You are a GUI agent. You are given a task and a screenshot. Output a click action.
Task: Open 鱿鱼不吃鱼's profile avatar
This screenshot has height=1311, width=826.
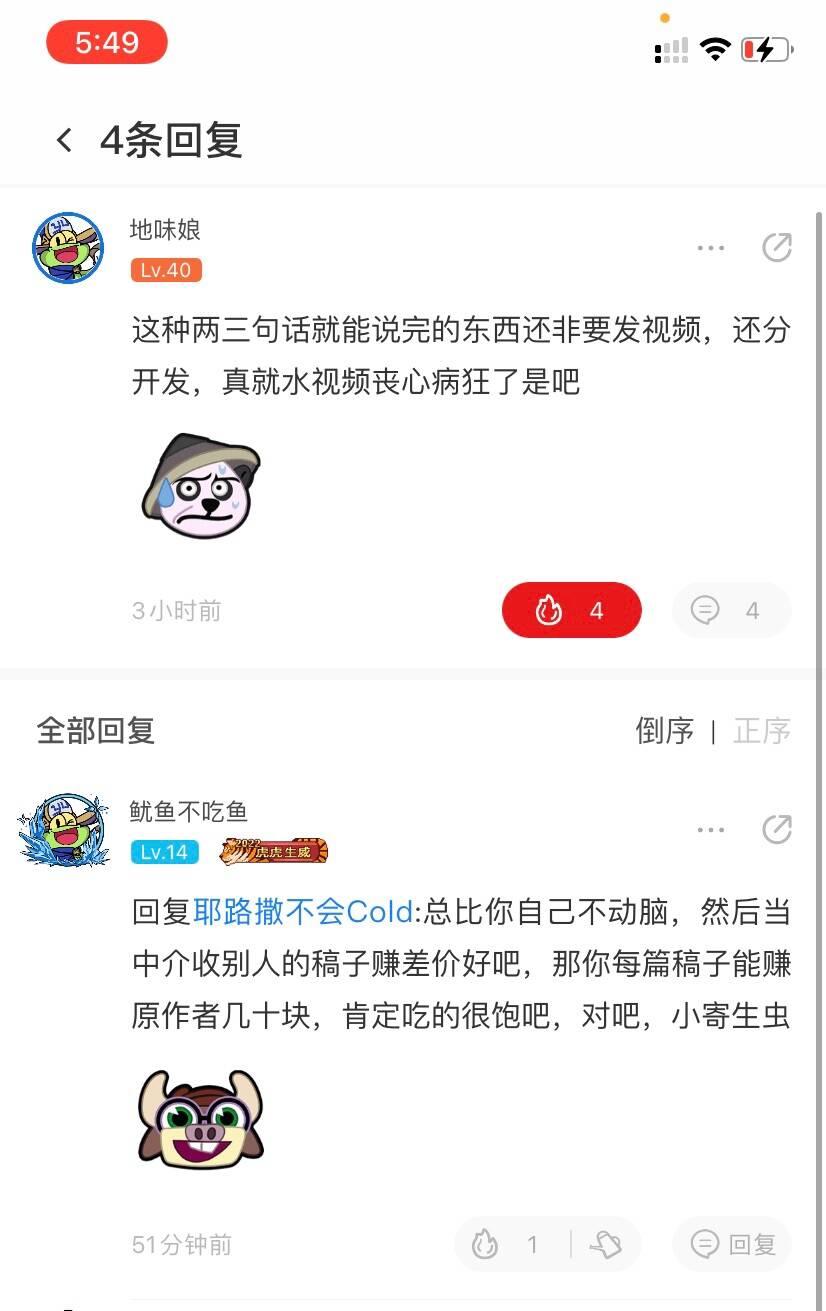tap(64, 829)
